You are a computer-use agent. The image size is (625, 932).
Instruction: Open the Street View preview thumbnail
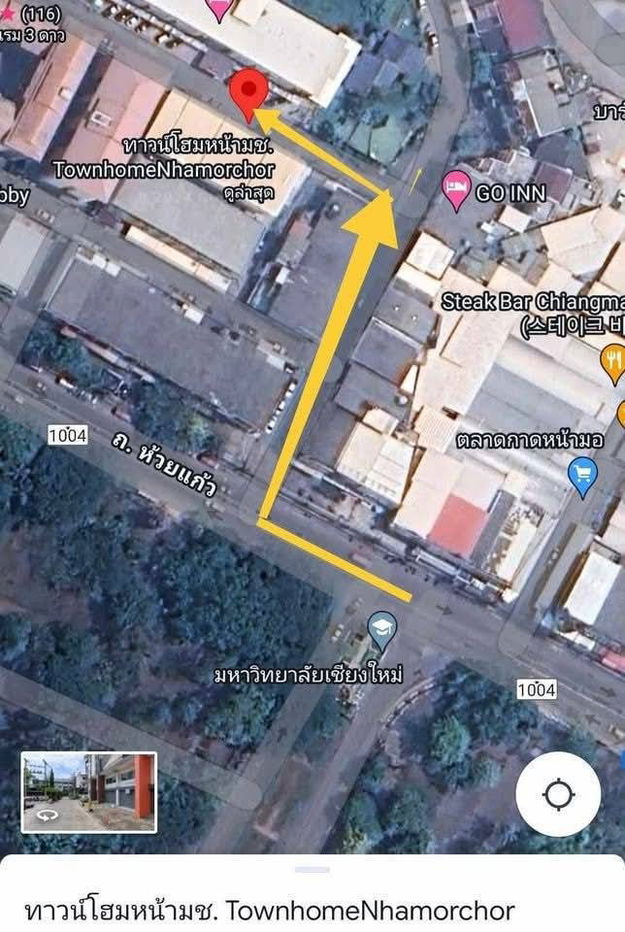coord(89,792)
